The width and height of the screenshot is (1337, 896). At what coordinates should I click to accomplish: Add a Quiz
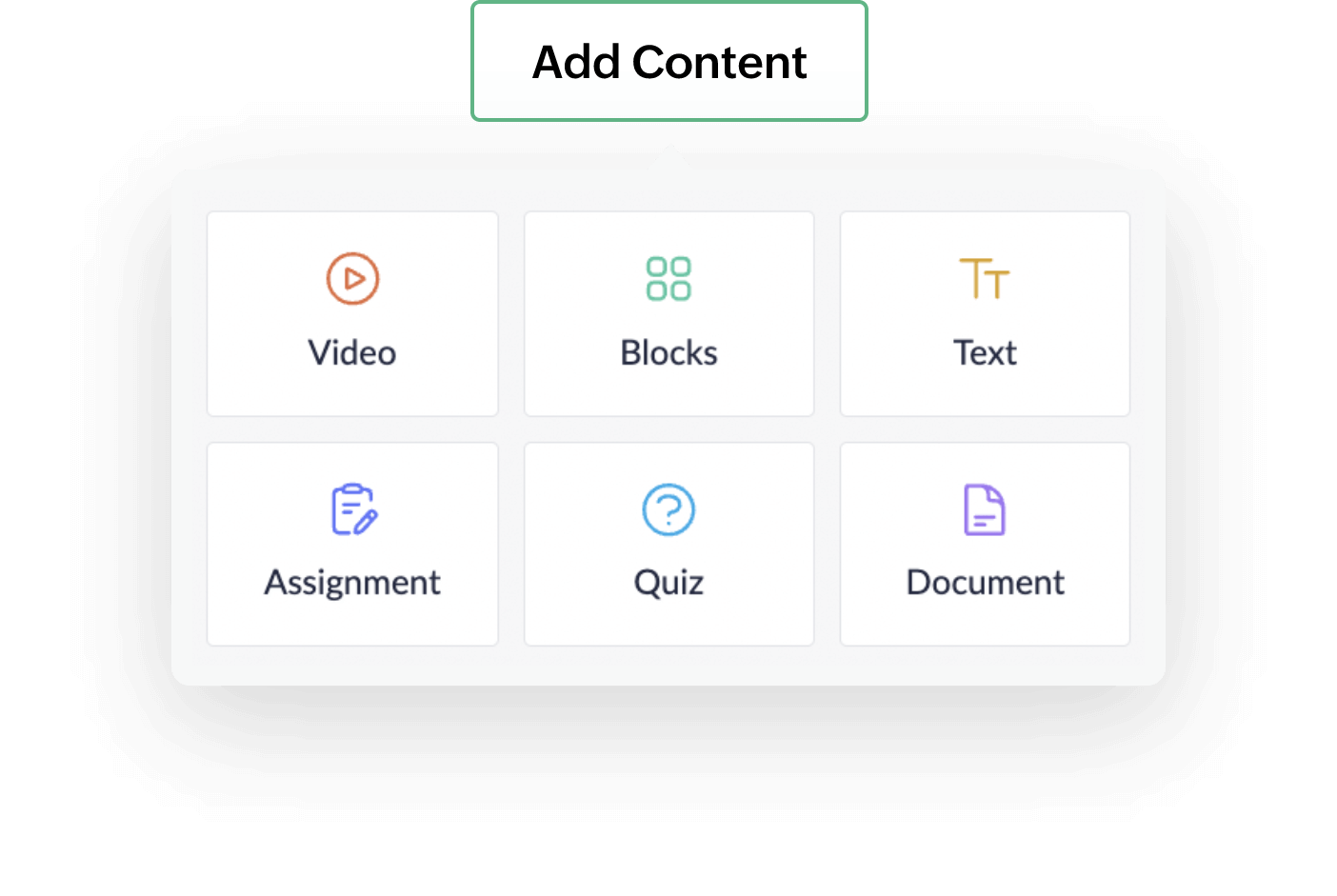668,544
